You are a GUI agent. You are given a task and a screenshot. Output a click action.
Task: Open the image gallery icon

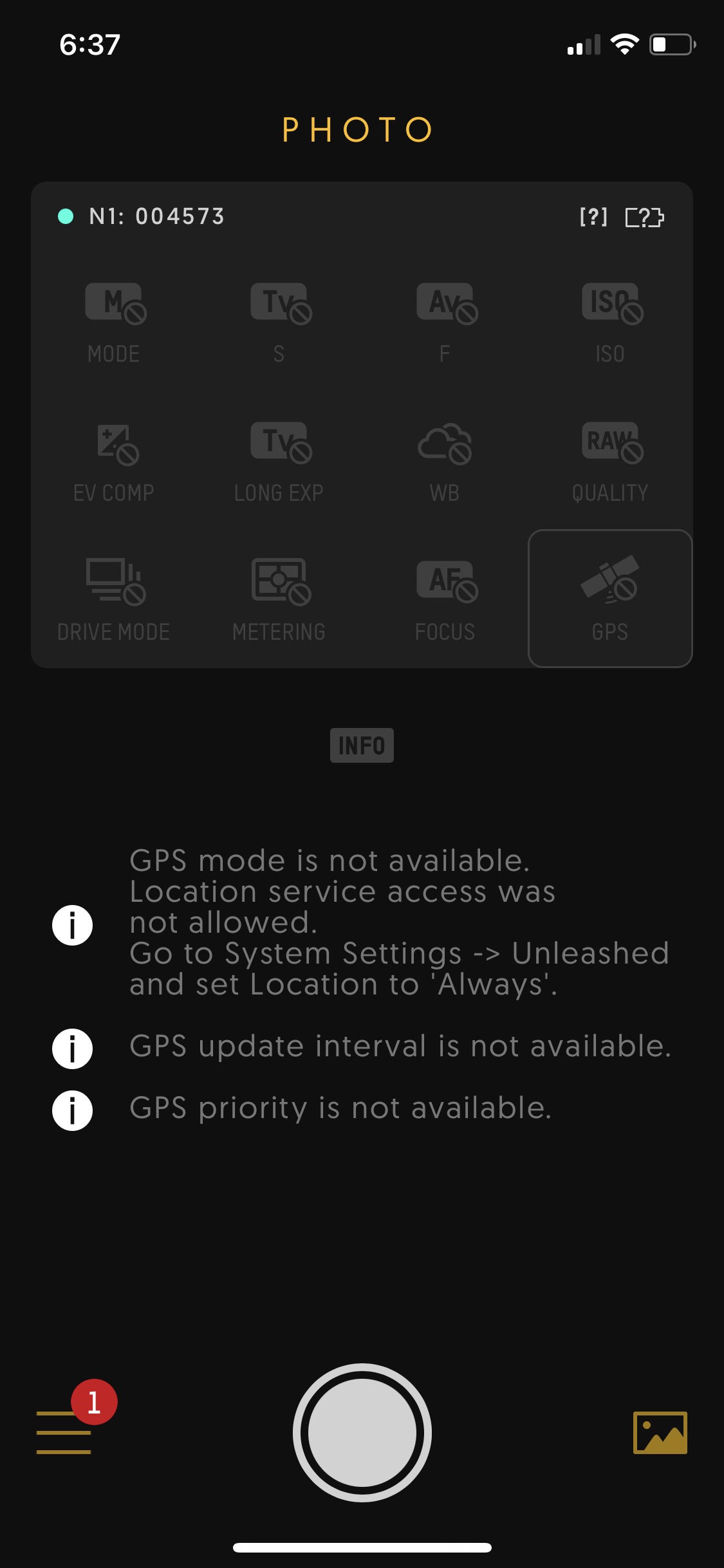[x=660, y=1432]
